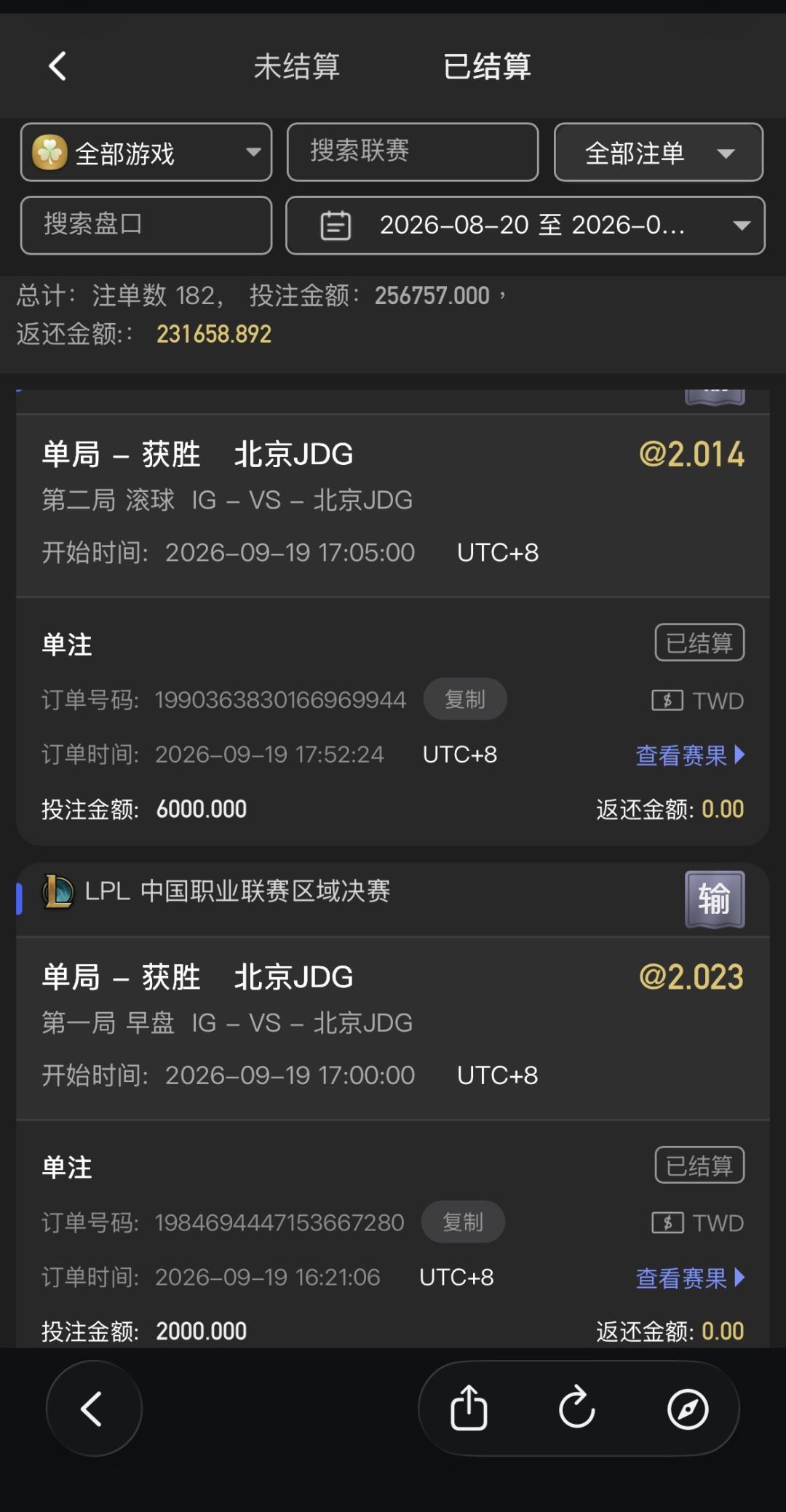Expand the 全部注单 dropdown
The width and height of the screenshot is (786, 1512).
click(x=659, y=152)
